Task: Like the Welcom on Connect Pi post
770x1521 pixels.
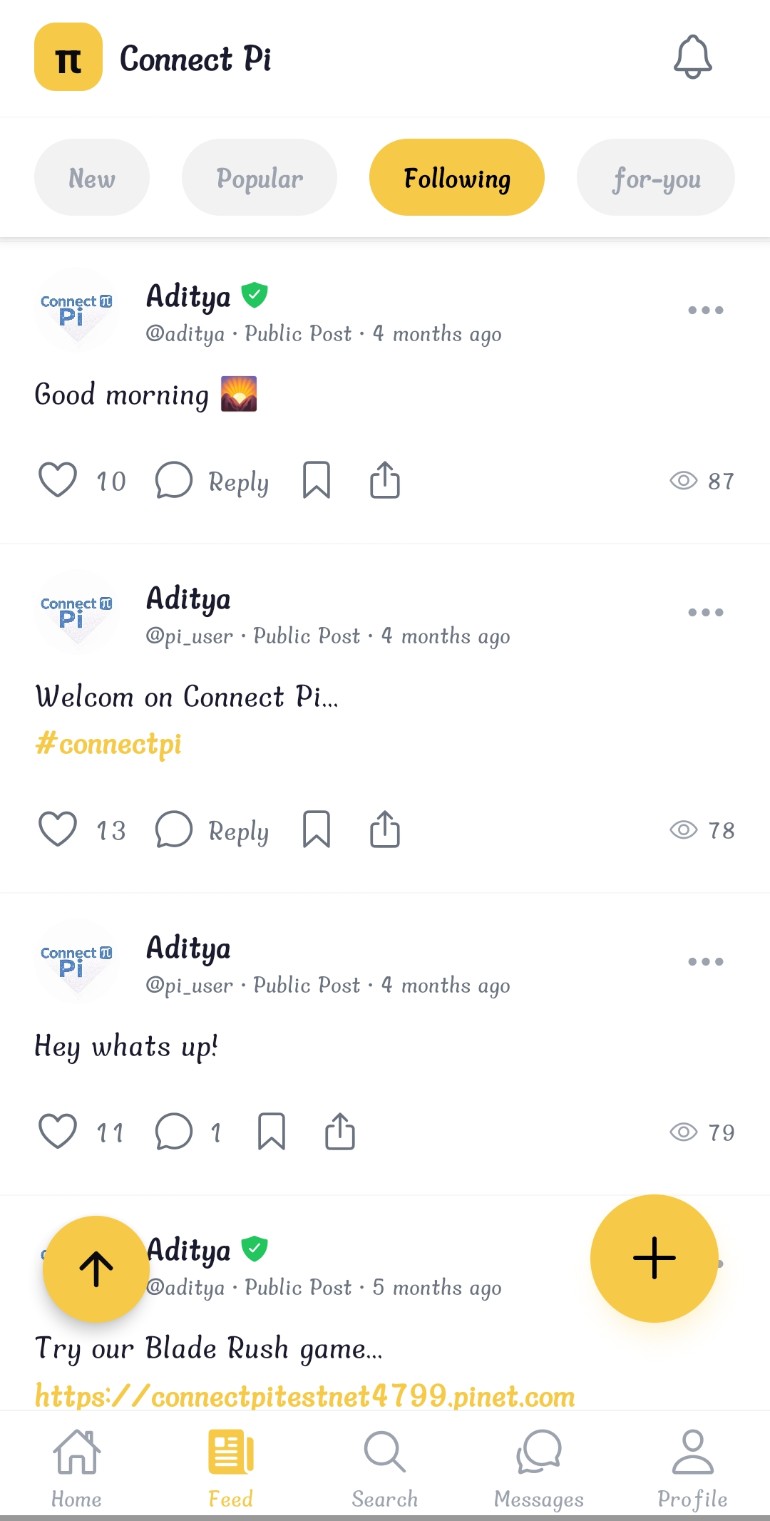Action: (x=57, y=829)
